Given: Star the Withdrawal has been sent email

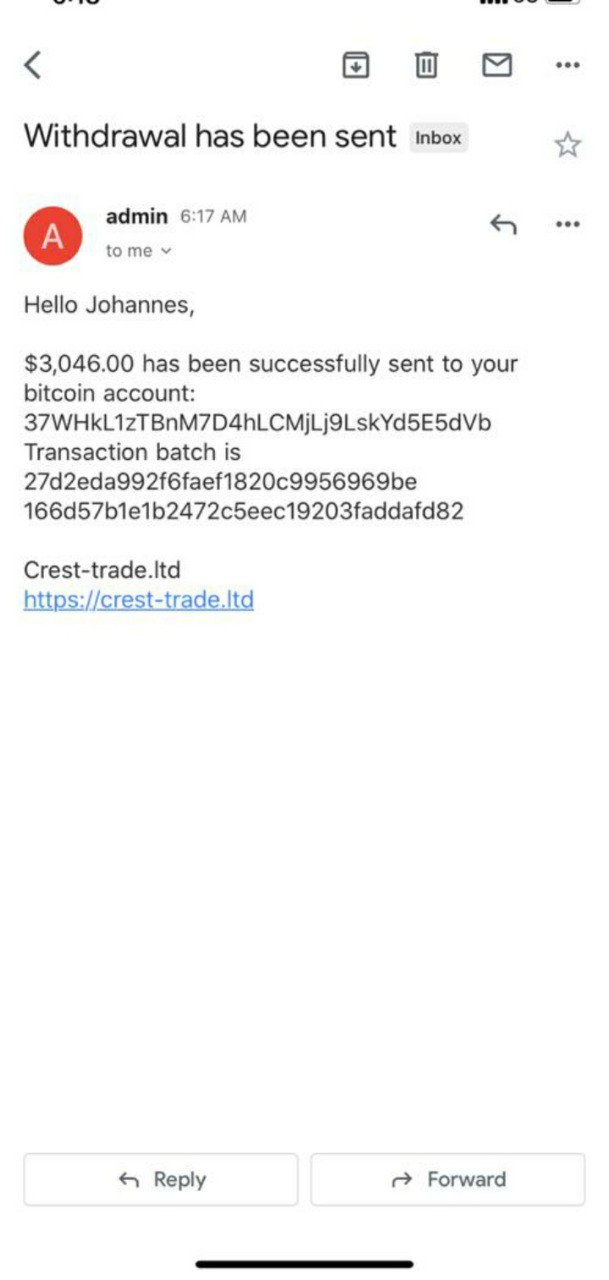Looking at the screenshot, I should click(x=567, y=146).
